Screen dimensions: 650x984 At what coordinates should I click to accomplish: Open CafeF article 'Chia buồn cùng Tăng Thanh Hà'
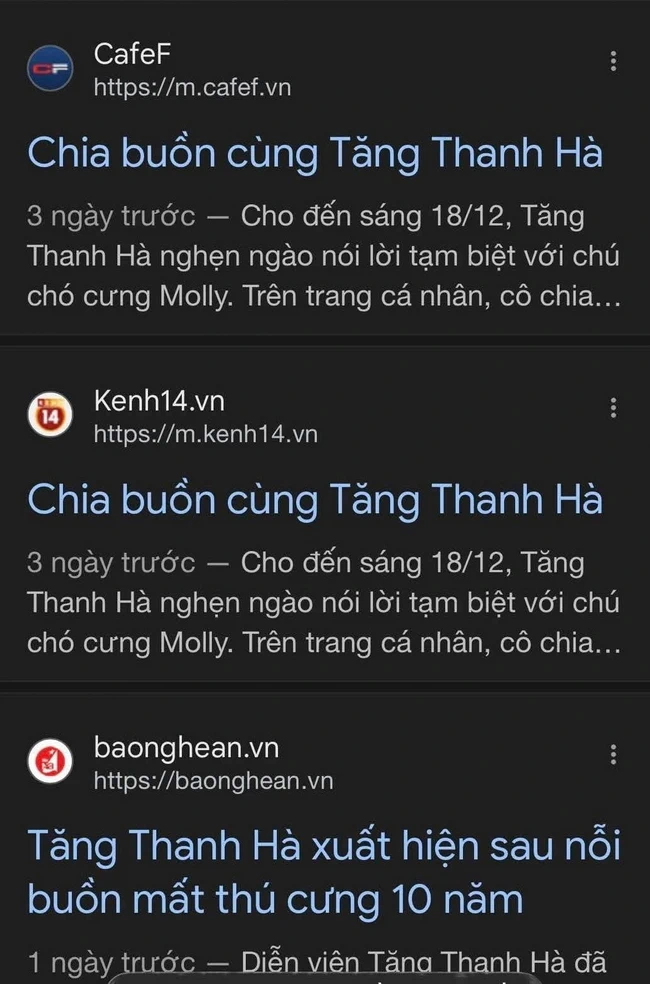(x=315, y=153)
